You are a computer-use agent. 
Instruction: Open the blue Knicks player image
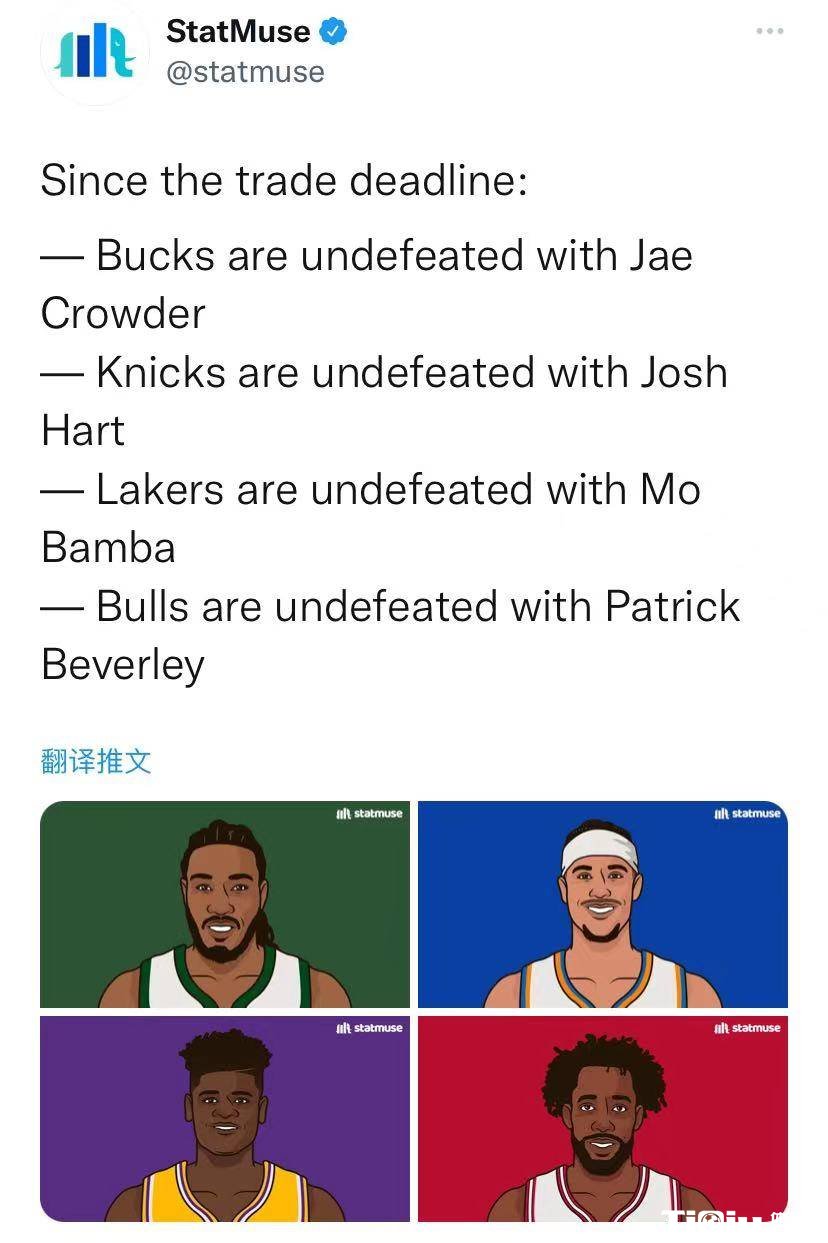602,904
